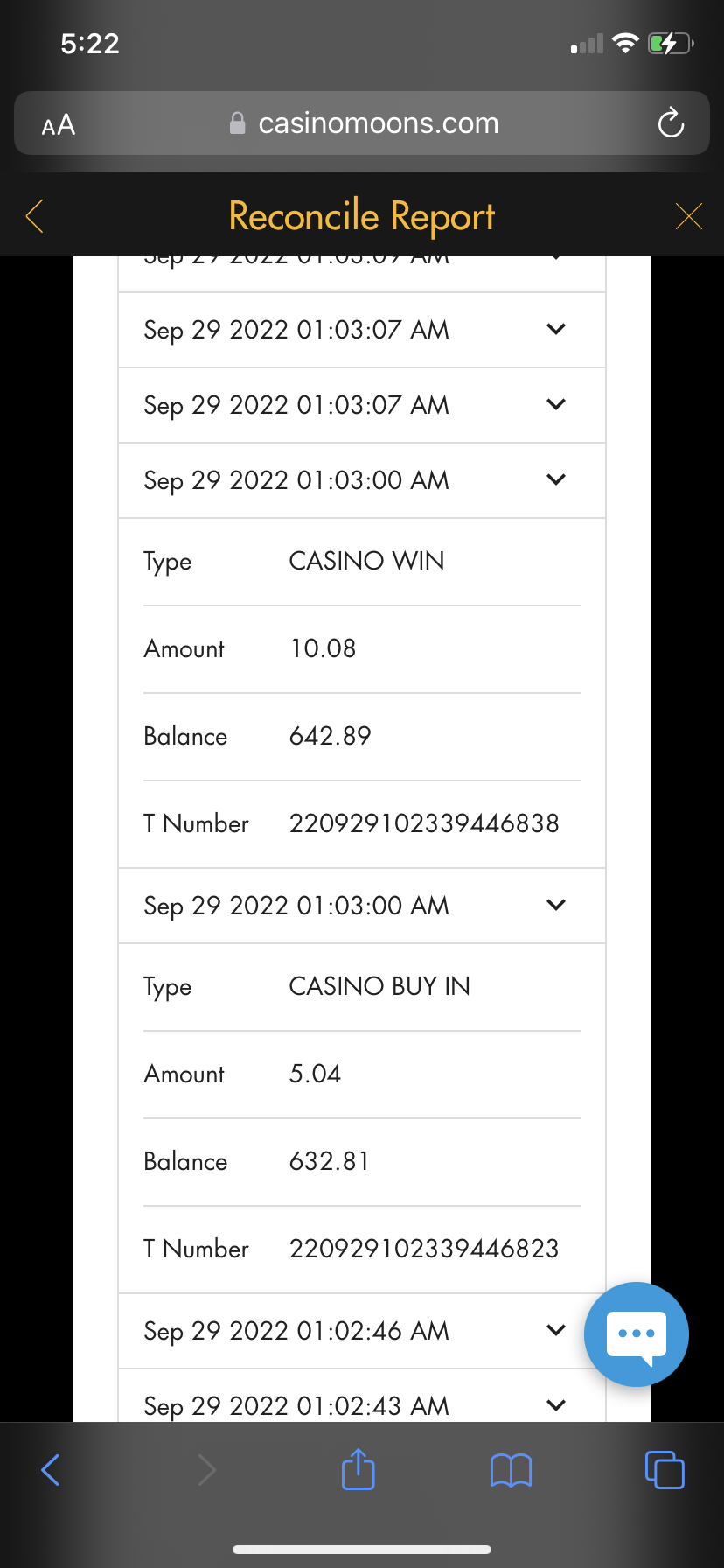Close the Reconcile Report

pos(688,216)
